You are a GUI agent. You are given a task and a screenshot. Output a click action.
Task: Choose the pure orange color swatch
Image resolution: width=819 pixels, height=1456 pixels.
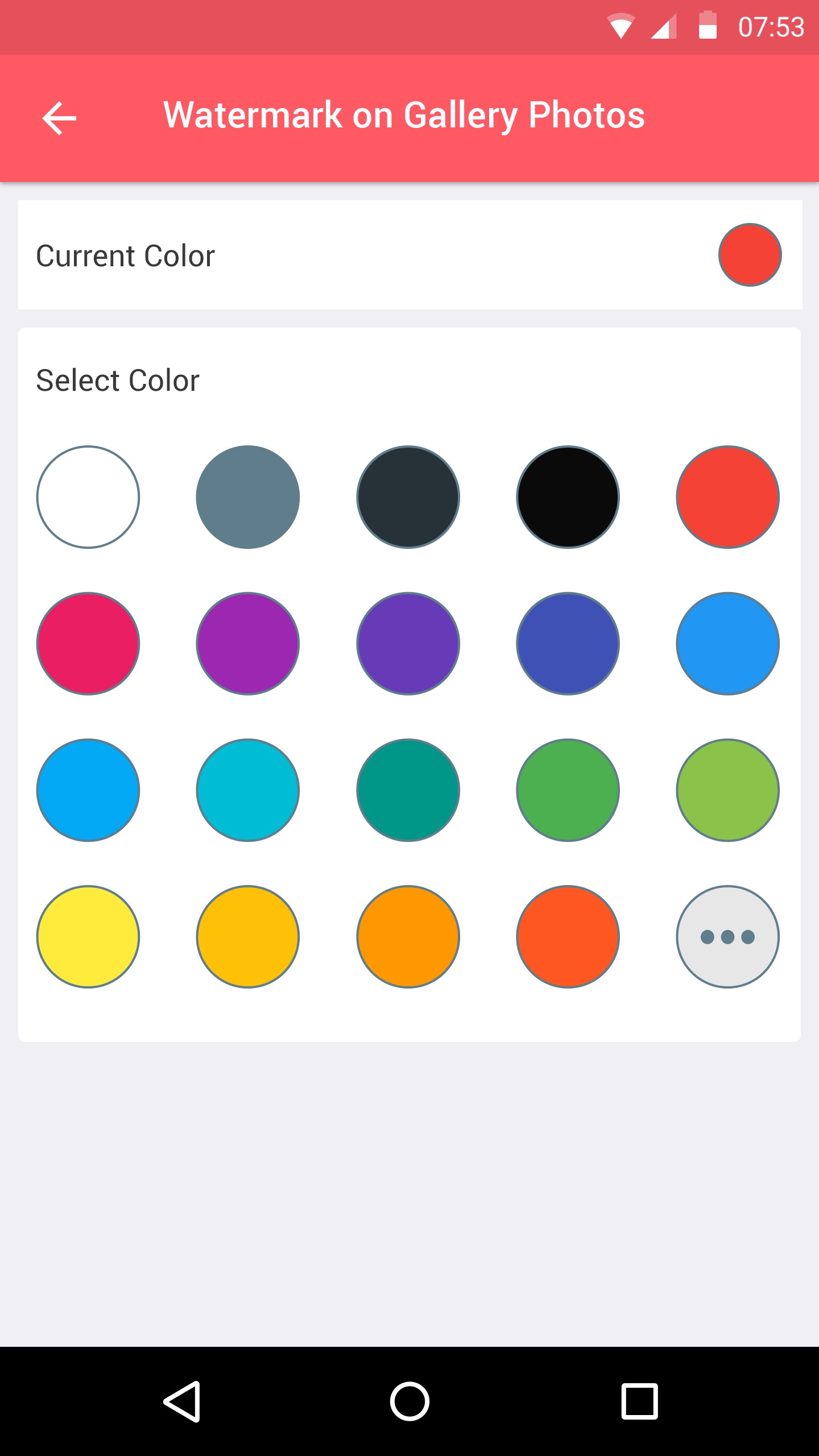pyautogui.click(x=408, y=936)
